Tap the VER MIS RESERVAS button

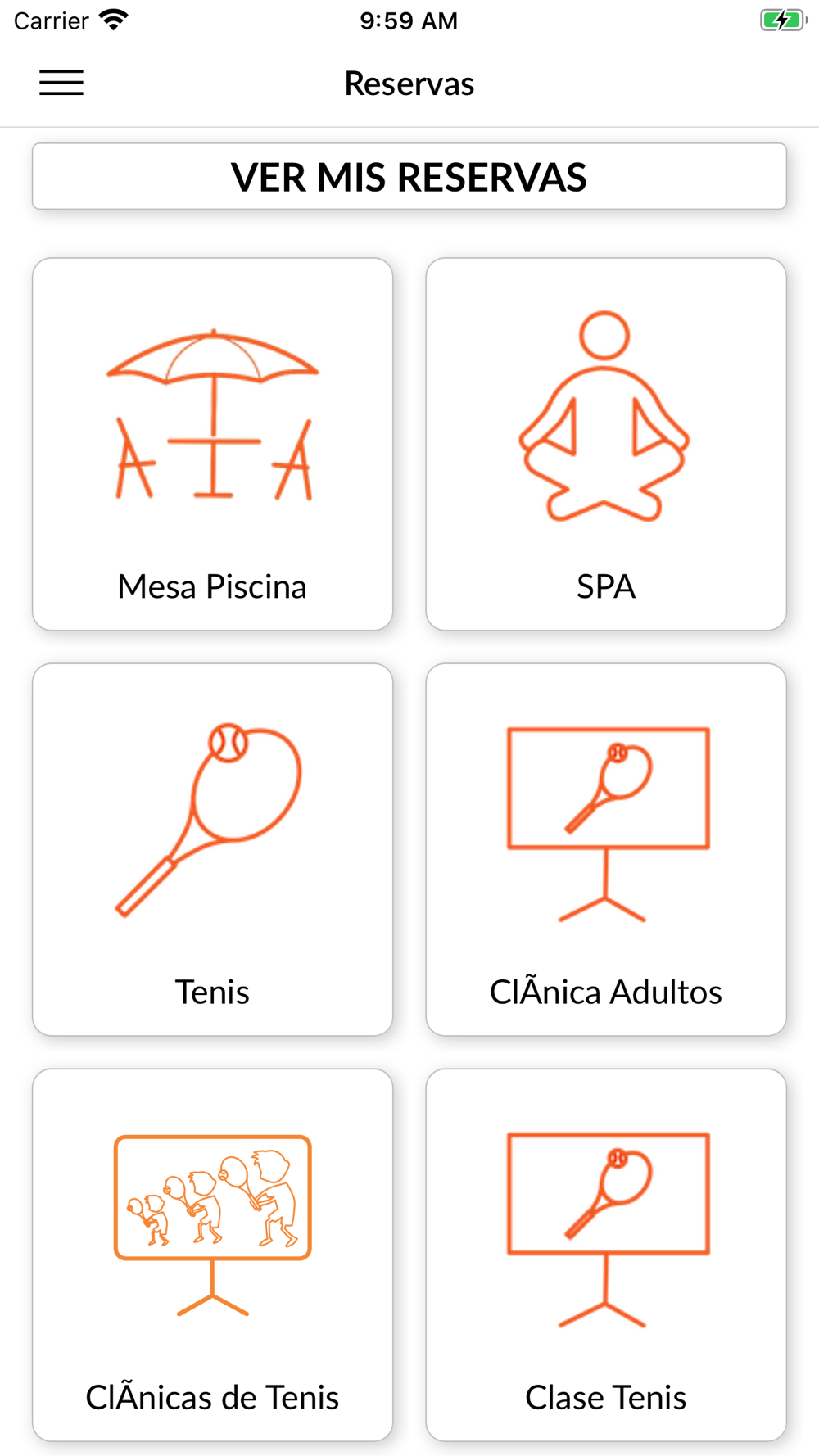tap(409, 177)
